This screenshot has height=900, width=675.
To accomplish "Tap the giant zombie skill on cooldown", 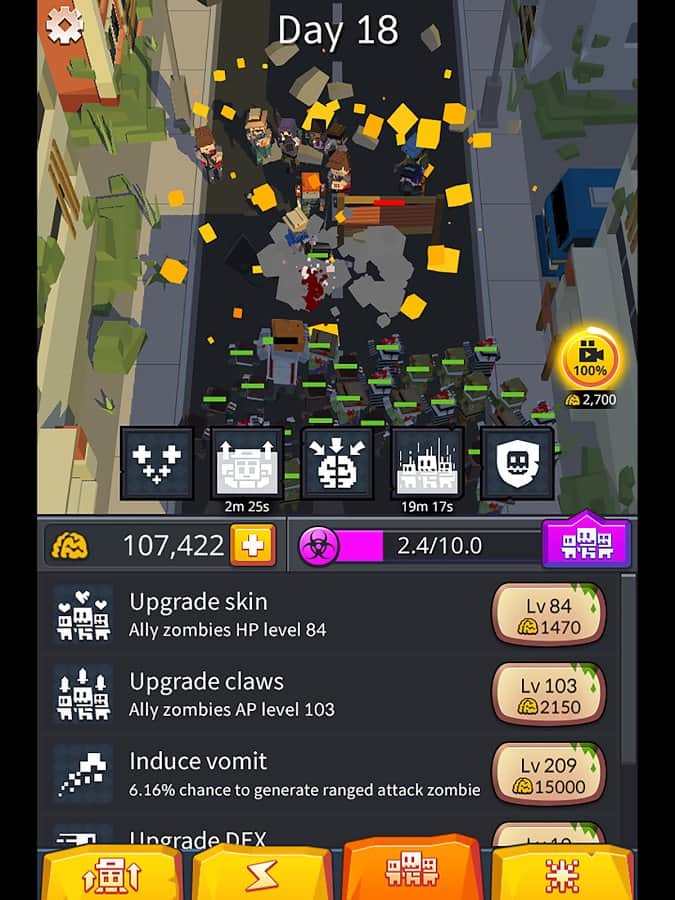I will (247, 464).
